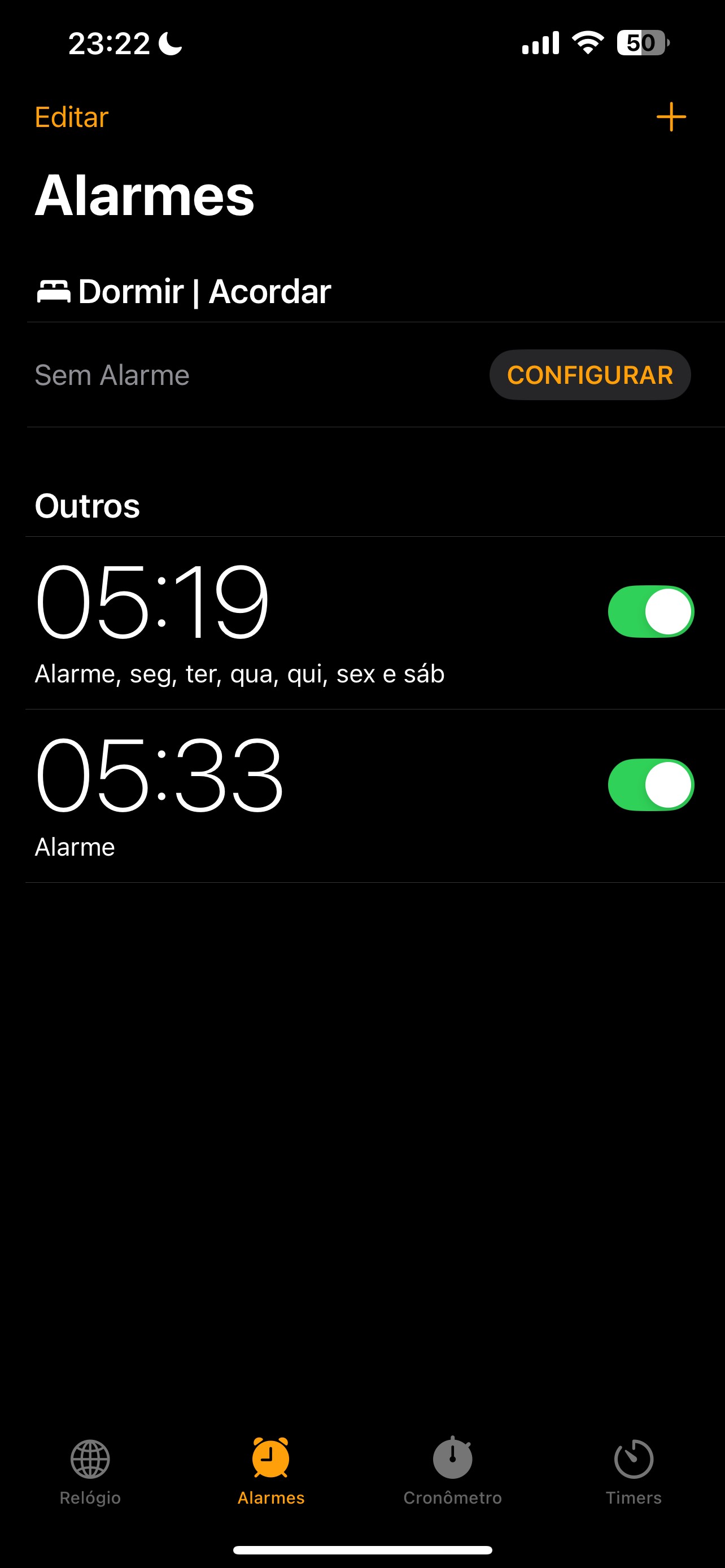Select the Alarmes tab
The width and height of the screenshot is (725, 1568).
271,1470
